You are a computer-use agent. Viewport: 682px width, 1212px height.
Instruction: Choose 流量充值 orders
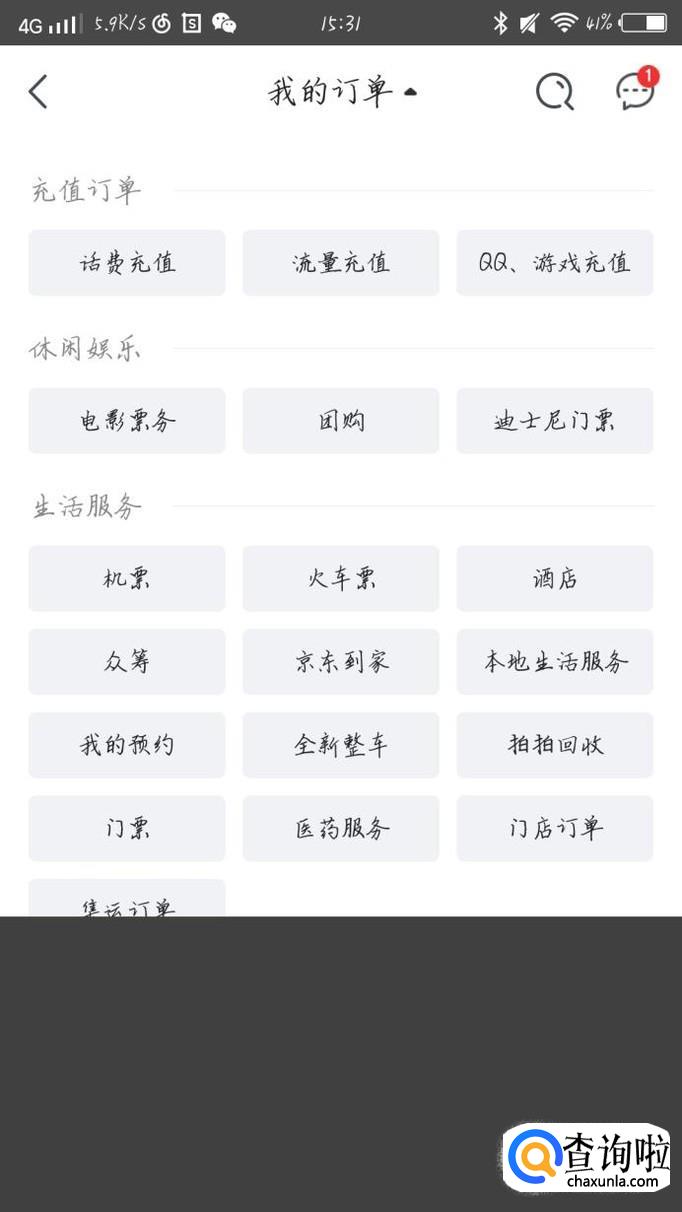341,263
